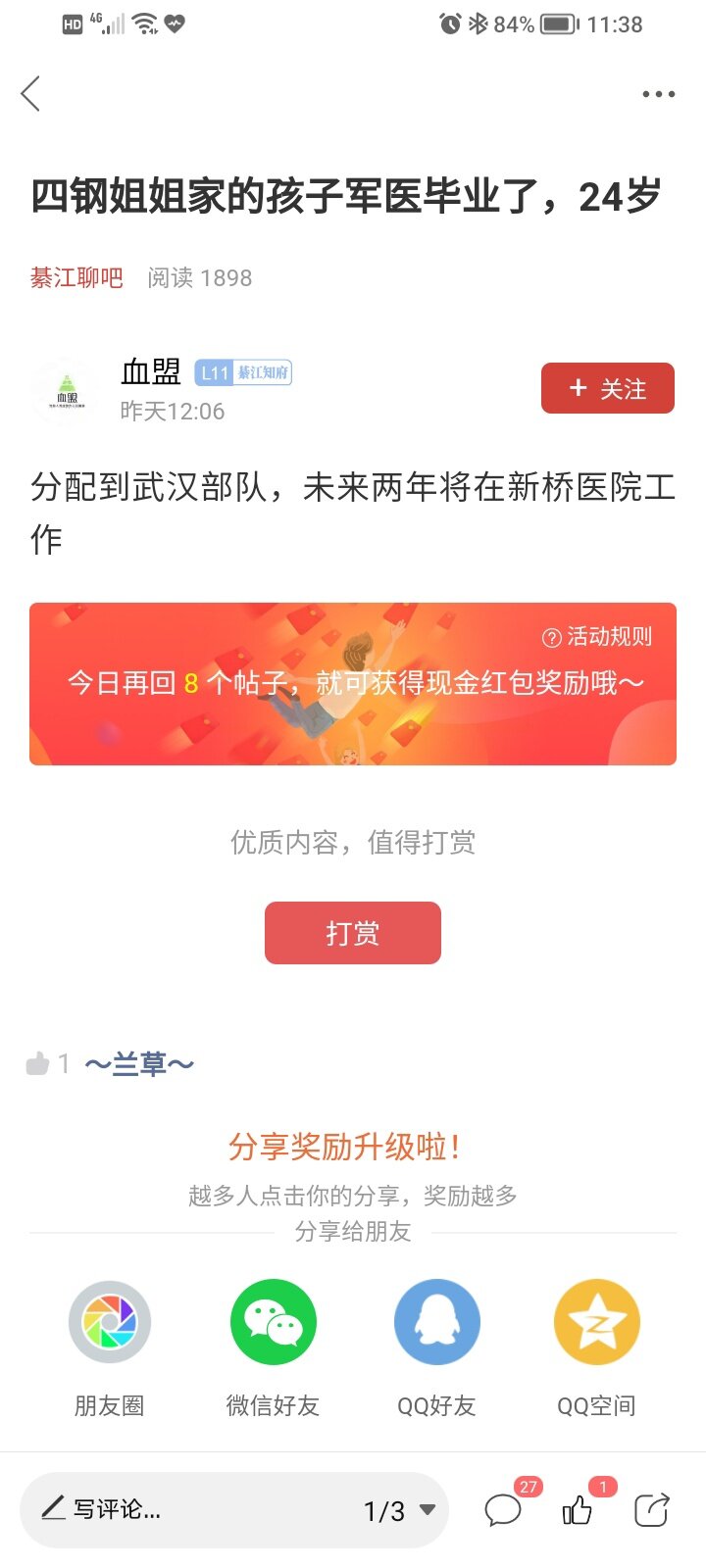Image resolution: width=706 pixels, height=1568 pixels.
Task: Open ～兰草～ user profile
Action: (x=139, y=1064)
